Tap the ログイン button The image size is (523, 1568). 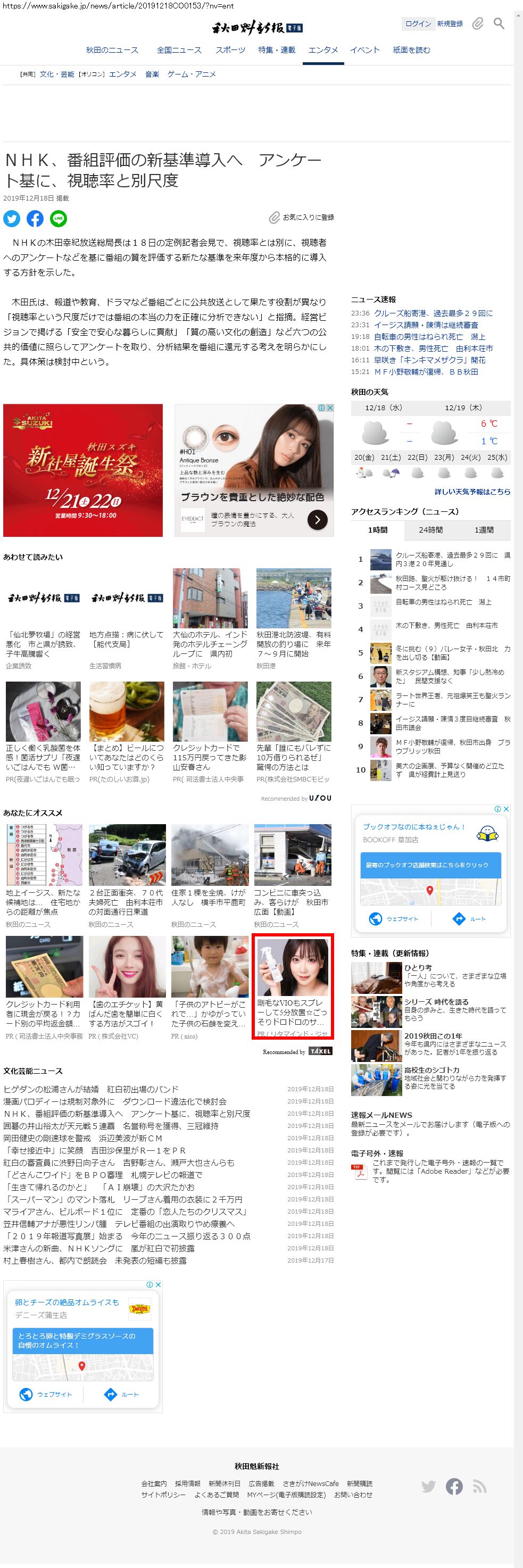click(418, 24)
